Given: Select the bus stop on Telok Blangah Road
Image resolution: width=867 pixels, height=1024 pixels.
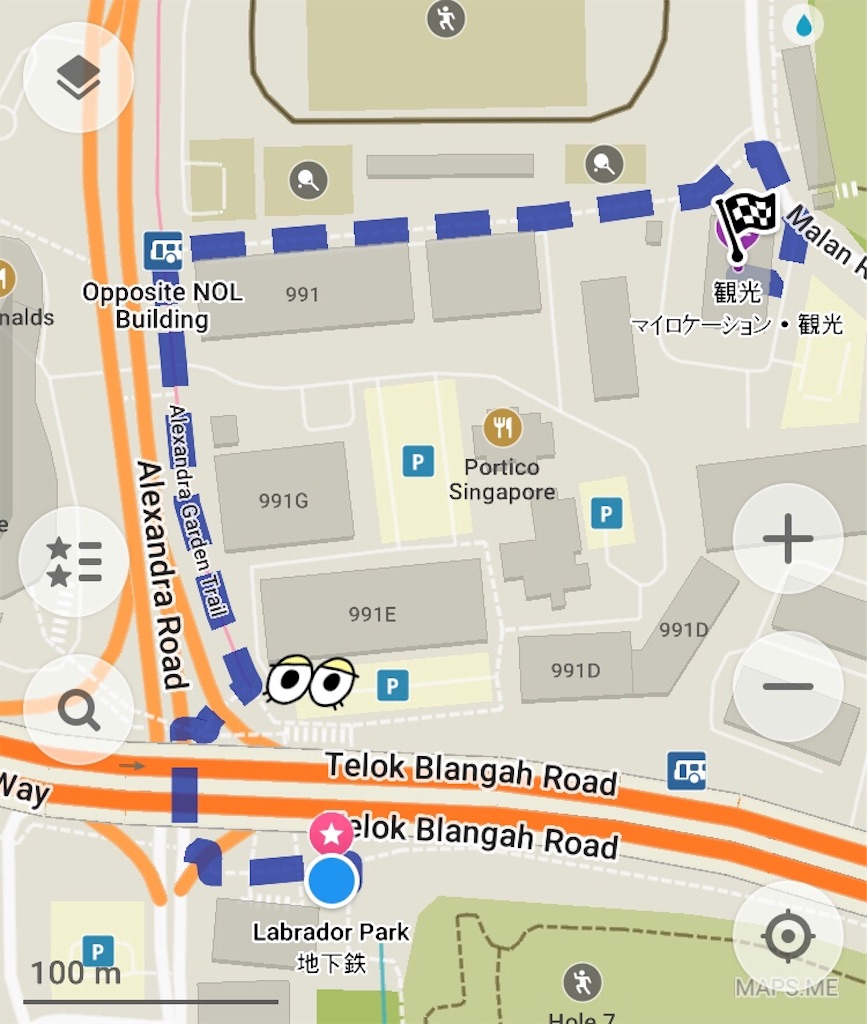Looking at the screenshot, I should pos(687,771).
